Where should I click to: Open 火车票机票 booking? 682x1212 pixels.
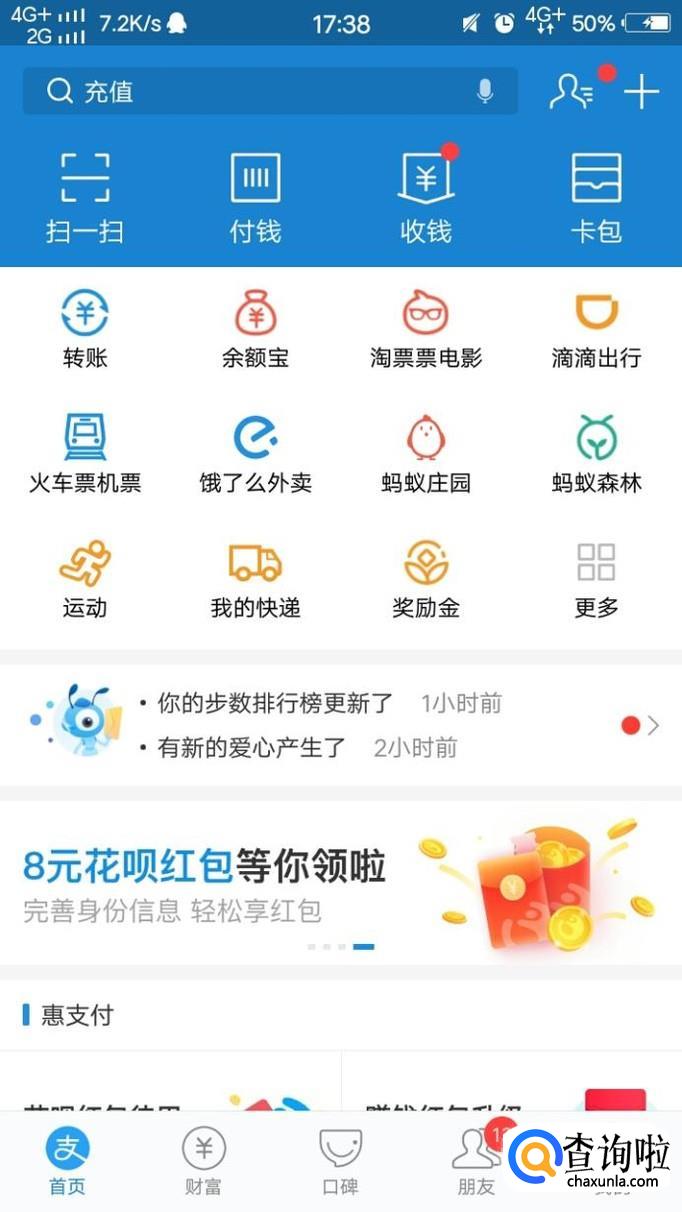85,455
